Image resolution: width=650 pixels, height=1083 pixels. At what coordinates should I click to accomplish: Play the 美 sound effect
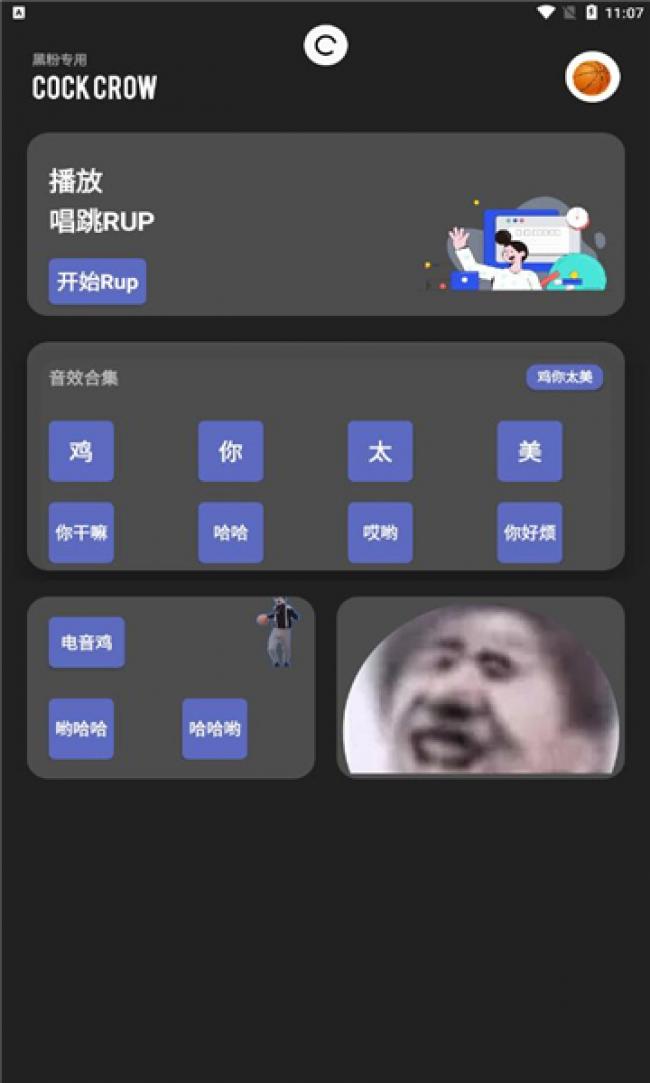(x=529, y=451)
